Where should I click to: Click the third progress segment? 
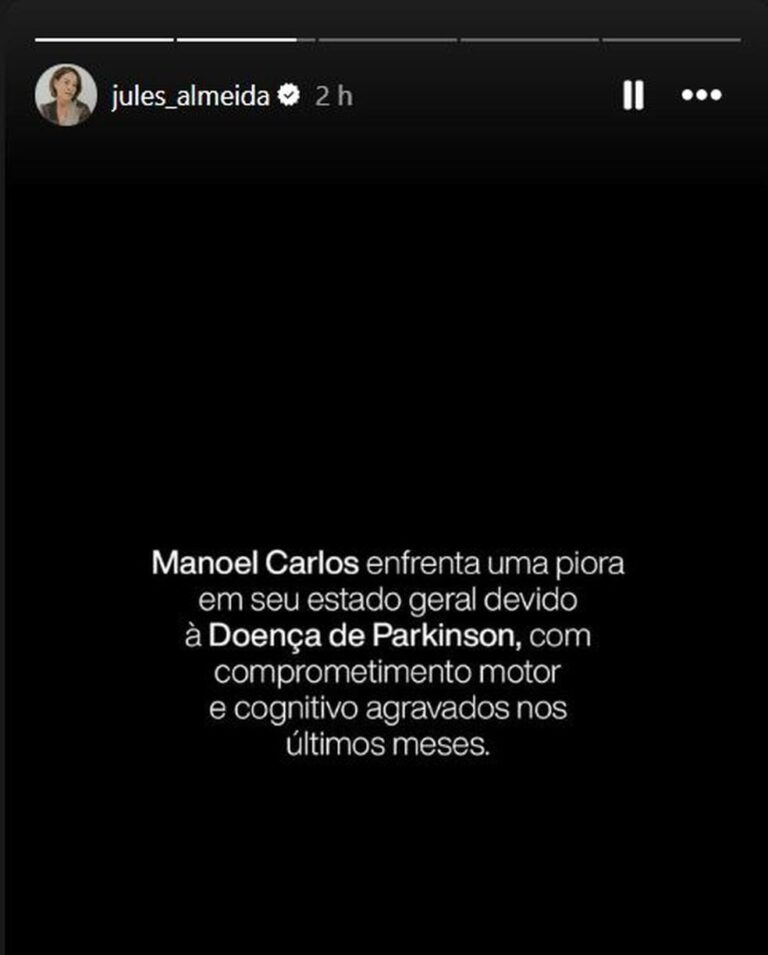(388, 38)
